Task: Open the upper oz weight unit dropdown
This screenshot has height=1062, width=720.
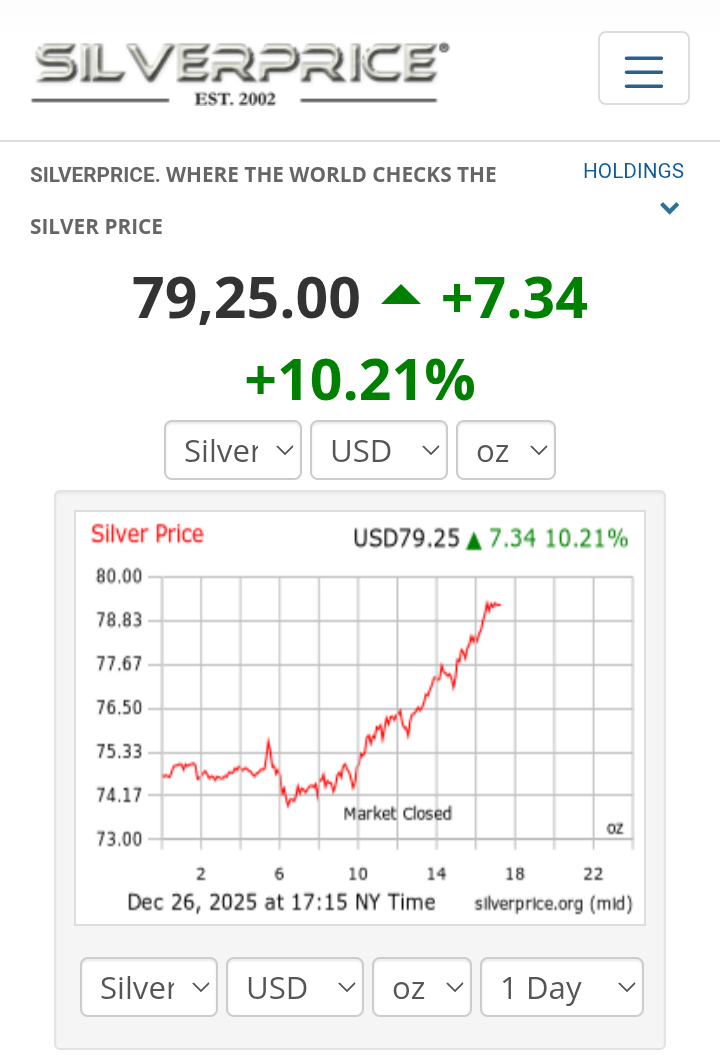Action: coord(505,451)
